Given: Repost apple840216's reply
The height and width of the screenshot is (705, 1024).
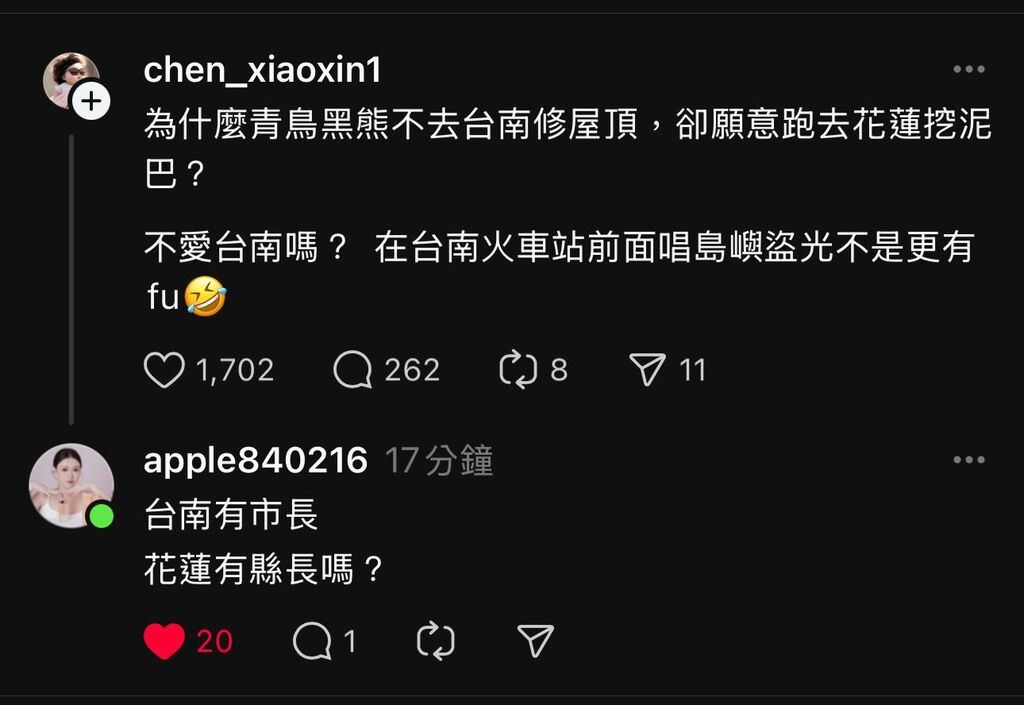Looking at the screenshot, I should point(435,641).
